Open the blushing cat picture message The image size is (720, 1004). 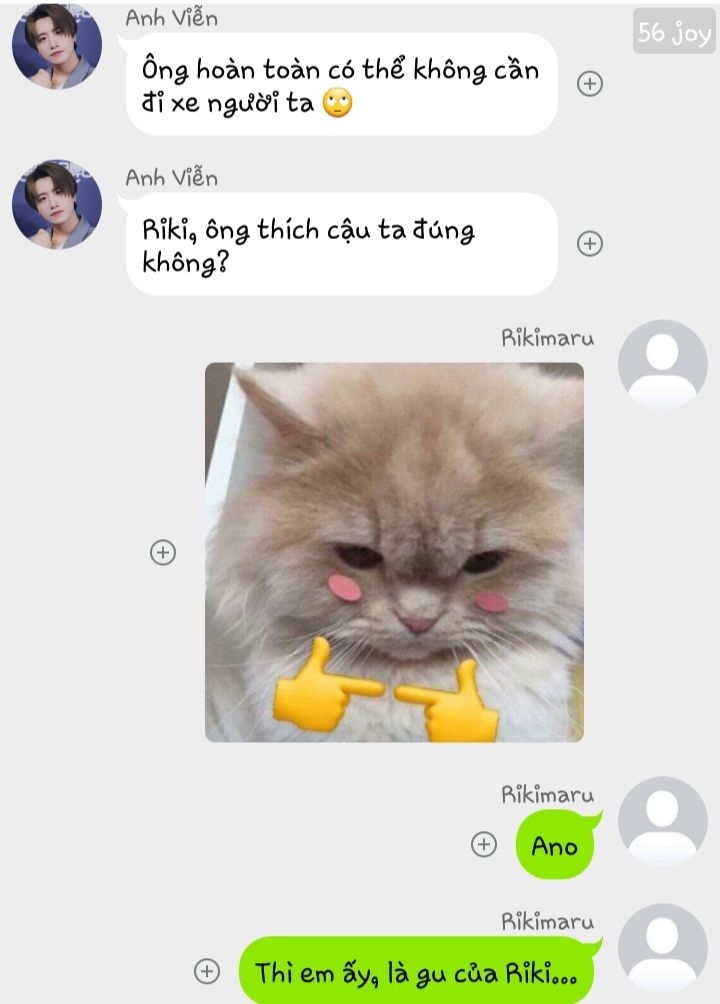pyautogui.click(x=394, y=552)
